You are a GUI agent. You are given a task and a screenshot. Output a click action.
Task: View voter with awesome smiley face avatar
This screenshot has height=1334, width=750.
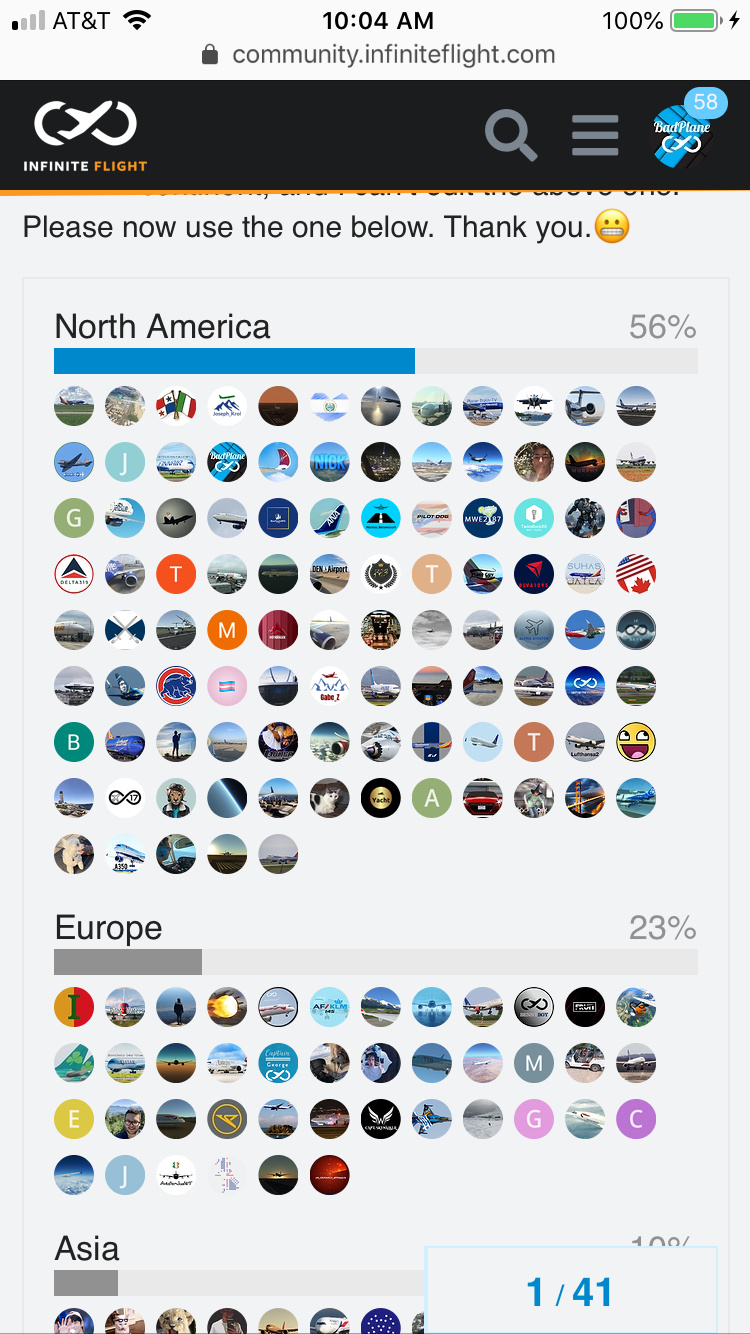tap(636, 742)
